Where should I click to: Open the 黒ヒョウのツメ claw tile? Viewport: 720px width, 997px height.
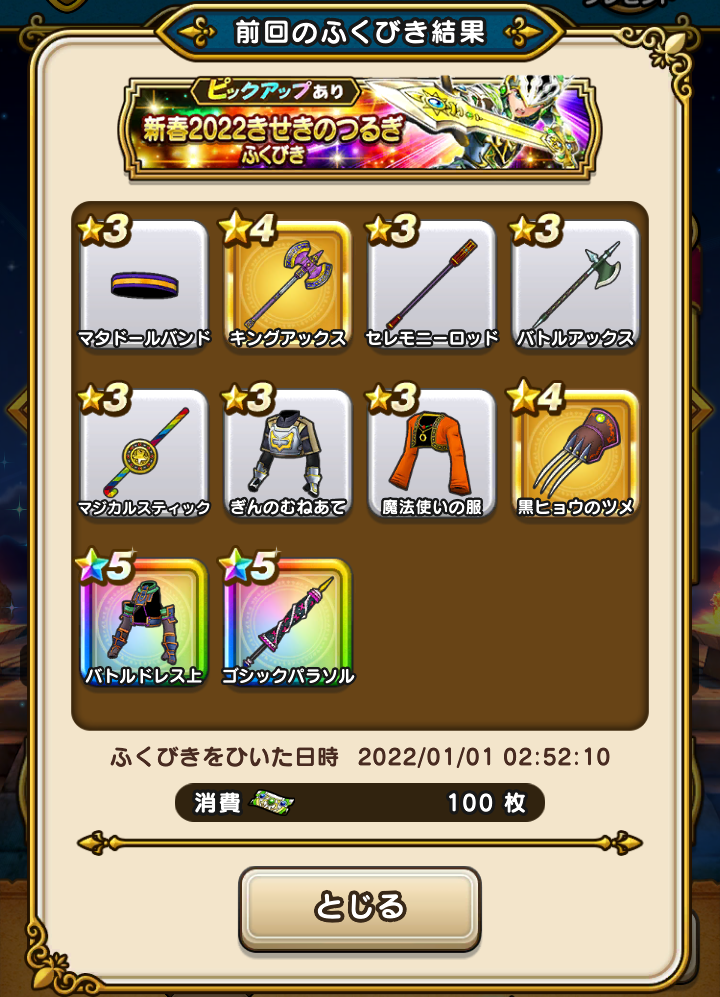pos(575,455)
